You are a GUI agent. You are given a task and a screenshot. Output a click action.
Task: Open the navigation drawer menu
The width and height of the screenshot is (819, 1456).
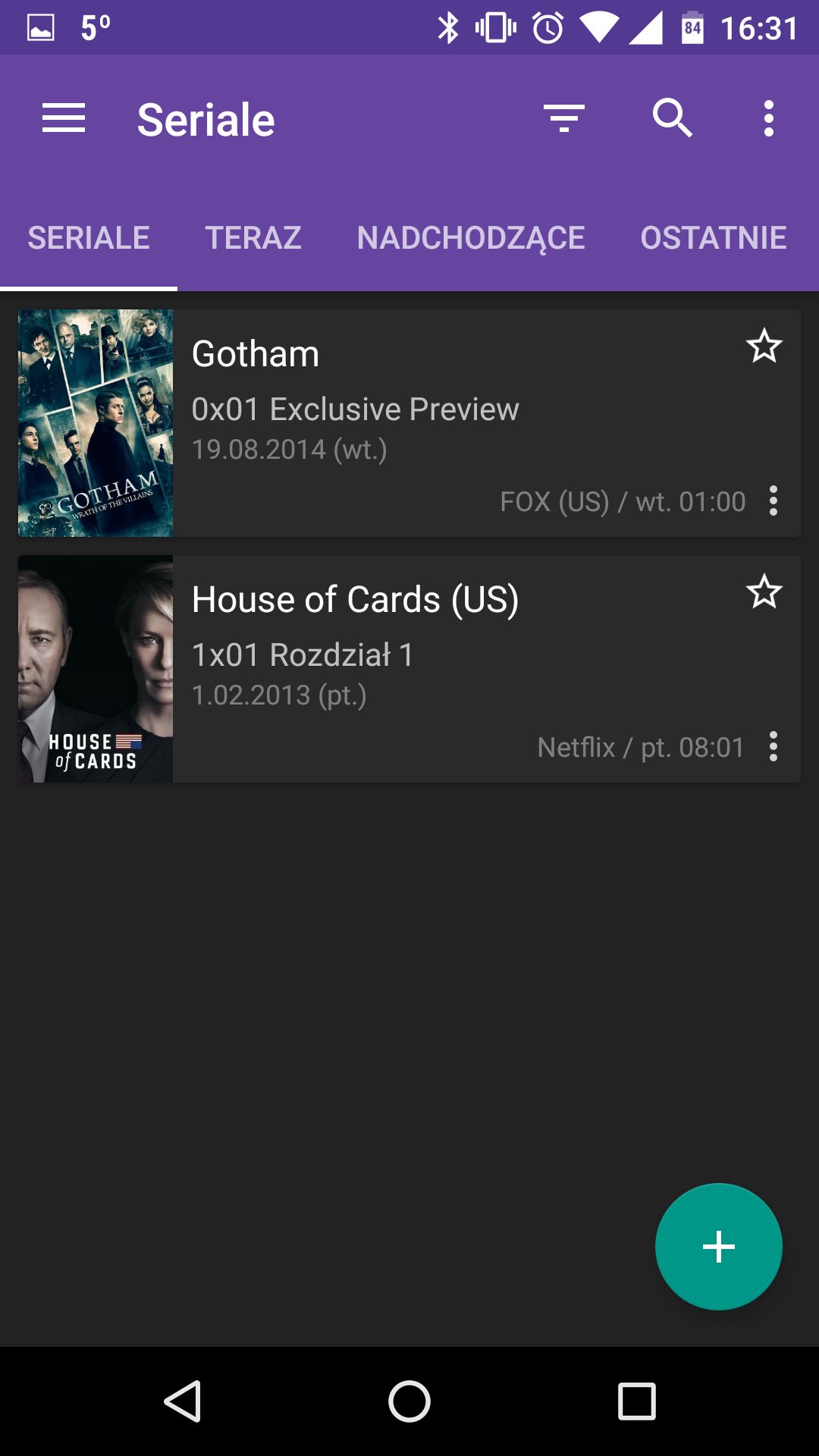pos(64,119)
